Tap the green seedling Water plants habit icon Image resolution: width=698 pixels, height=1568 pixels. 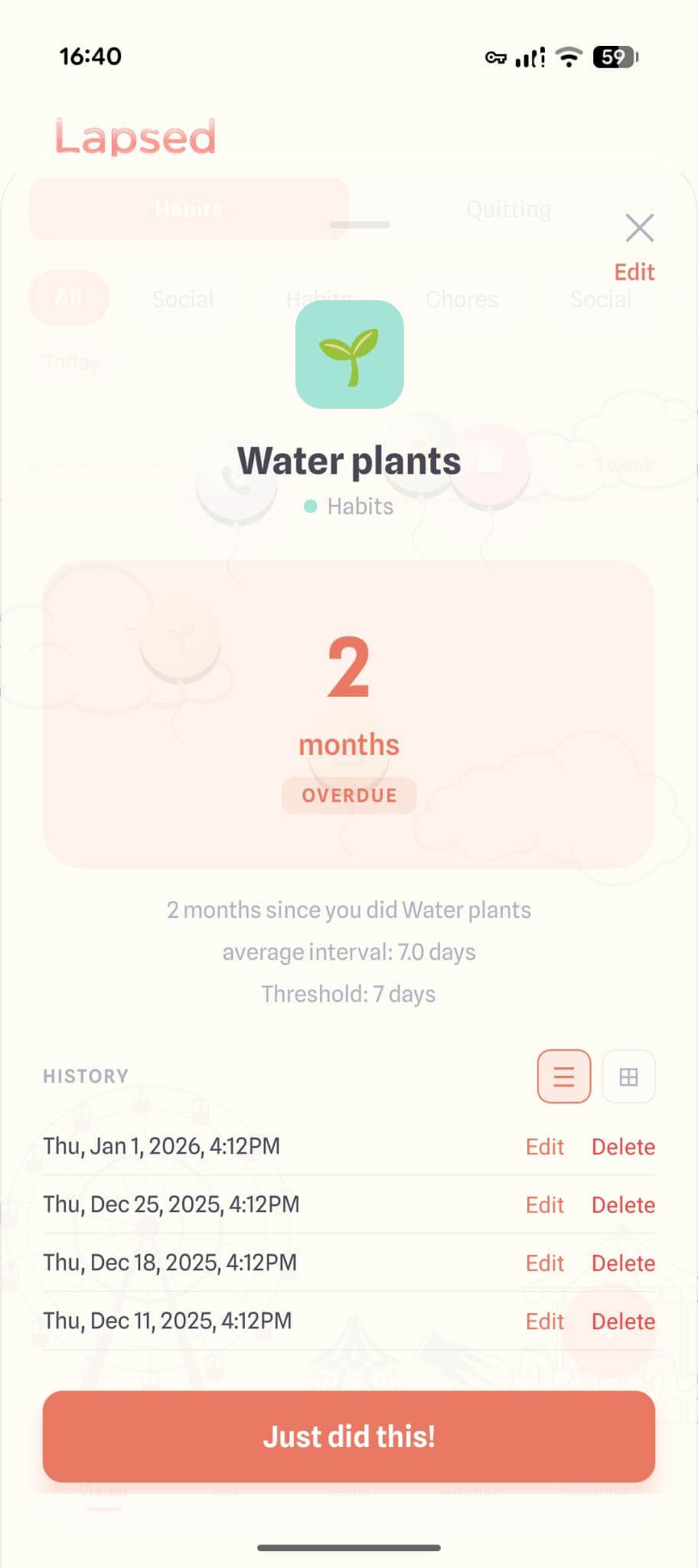[349, 353]
